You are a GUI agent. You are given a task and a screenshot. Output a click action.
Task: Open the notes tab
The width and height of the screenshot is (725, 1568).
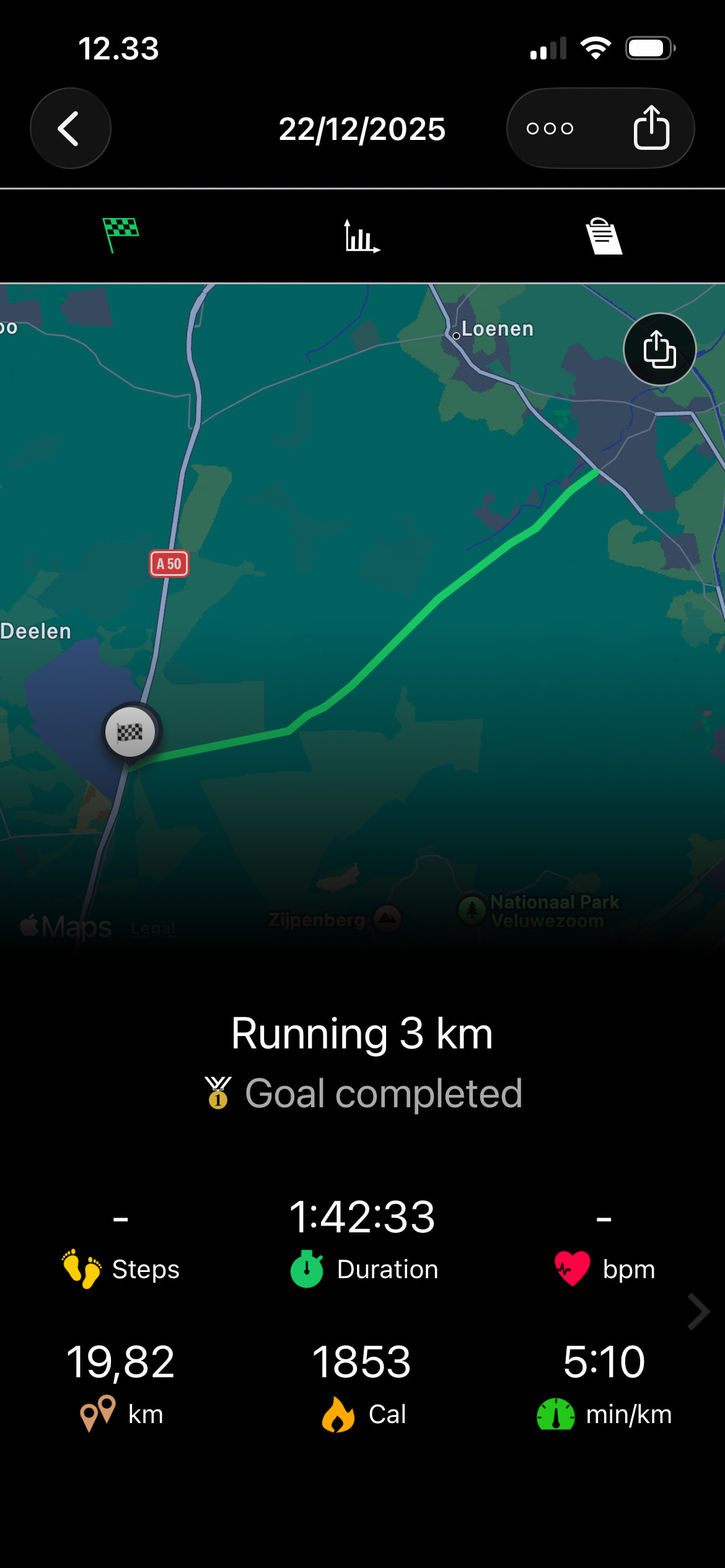tap(604, 235)
